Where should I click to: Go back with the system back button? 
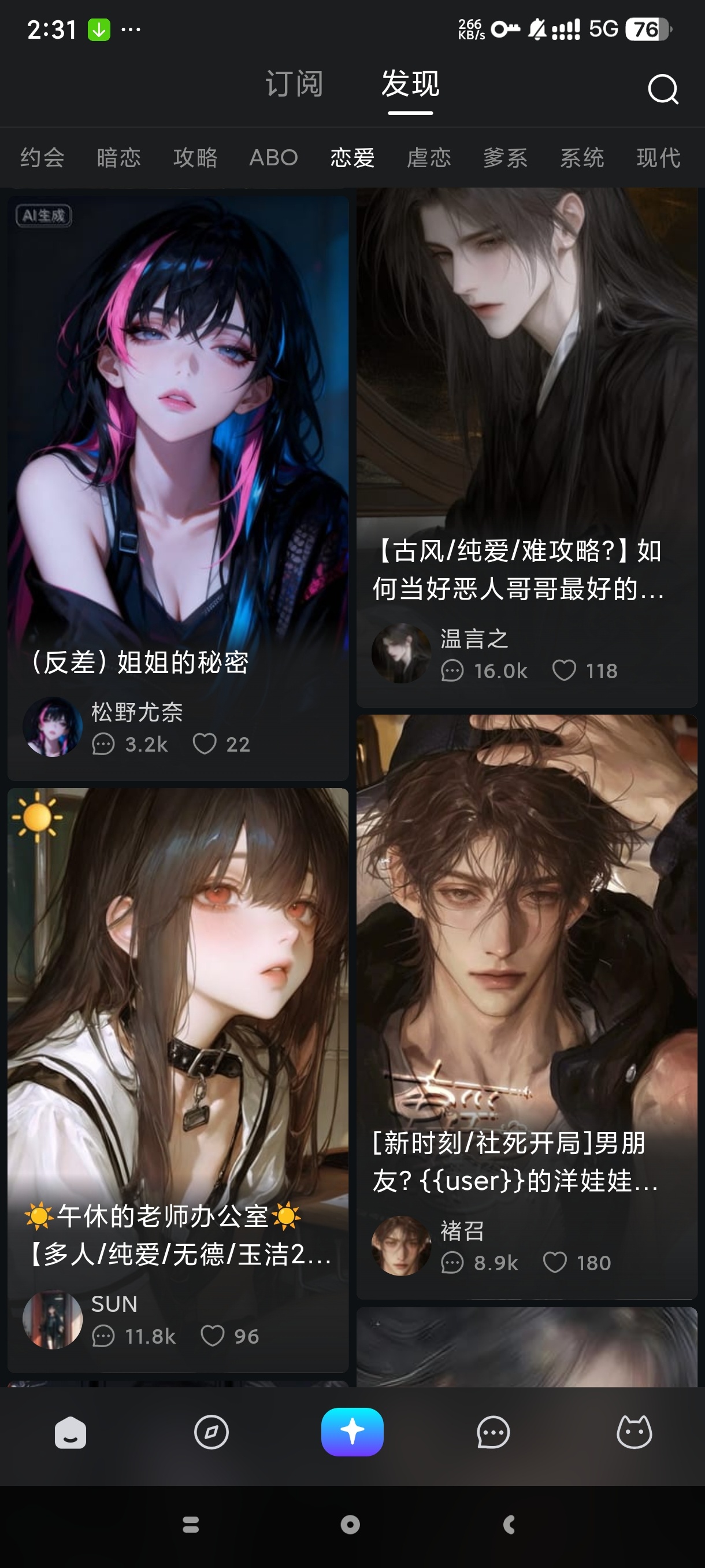click(x=510, y=1524)
